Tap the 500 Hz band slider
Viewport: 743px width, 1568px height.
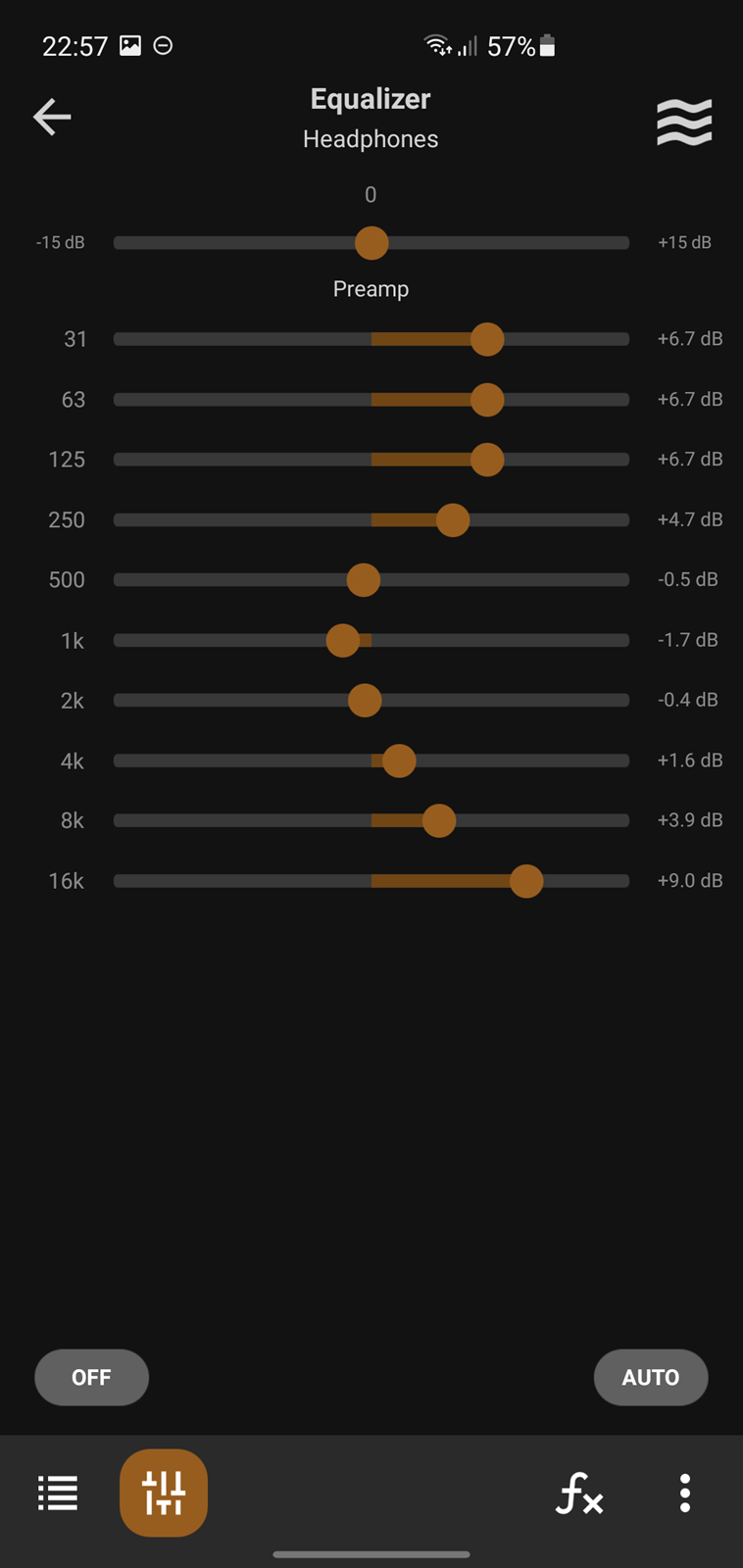point(371,580)
